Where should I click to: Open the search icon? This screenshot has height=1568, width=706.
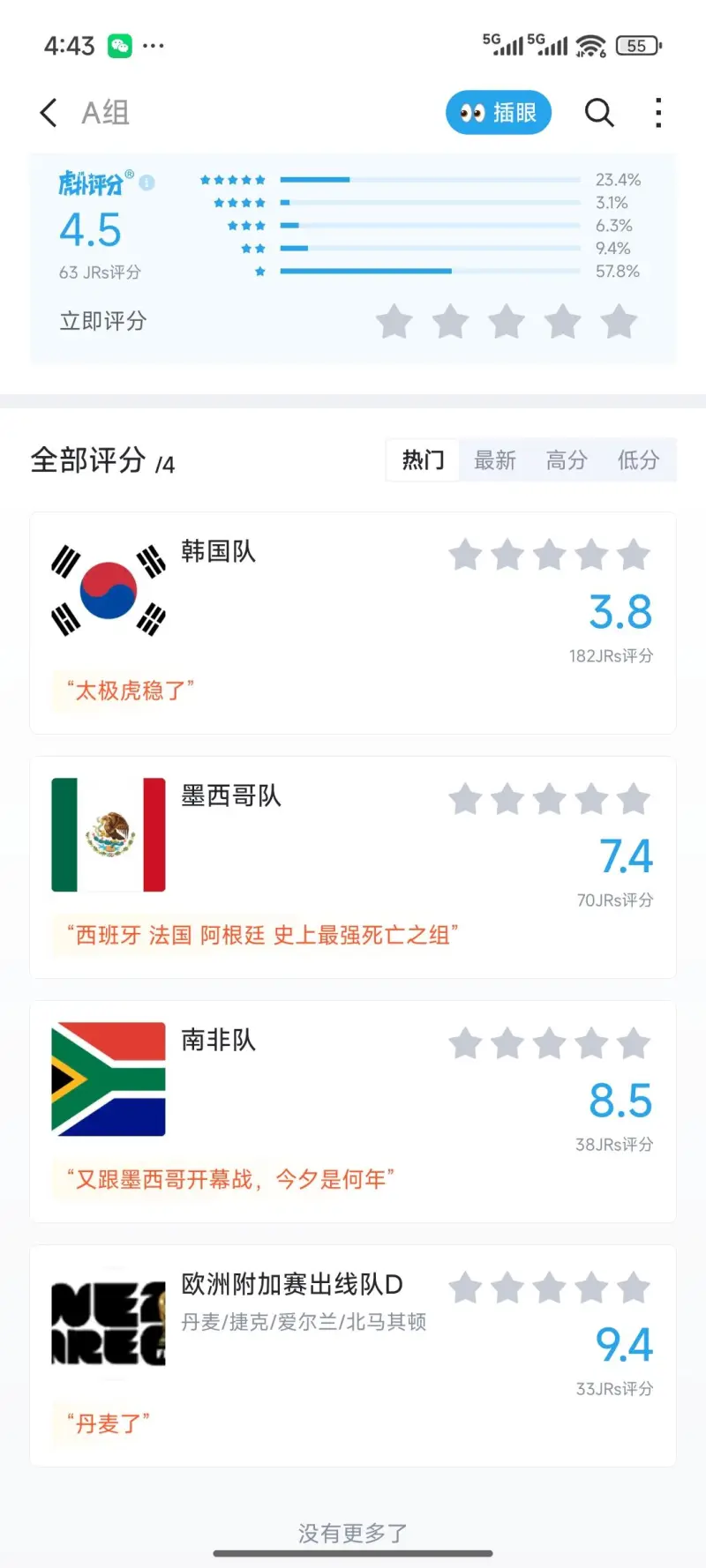pyautogui.click(x=599, y=113)
